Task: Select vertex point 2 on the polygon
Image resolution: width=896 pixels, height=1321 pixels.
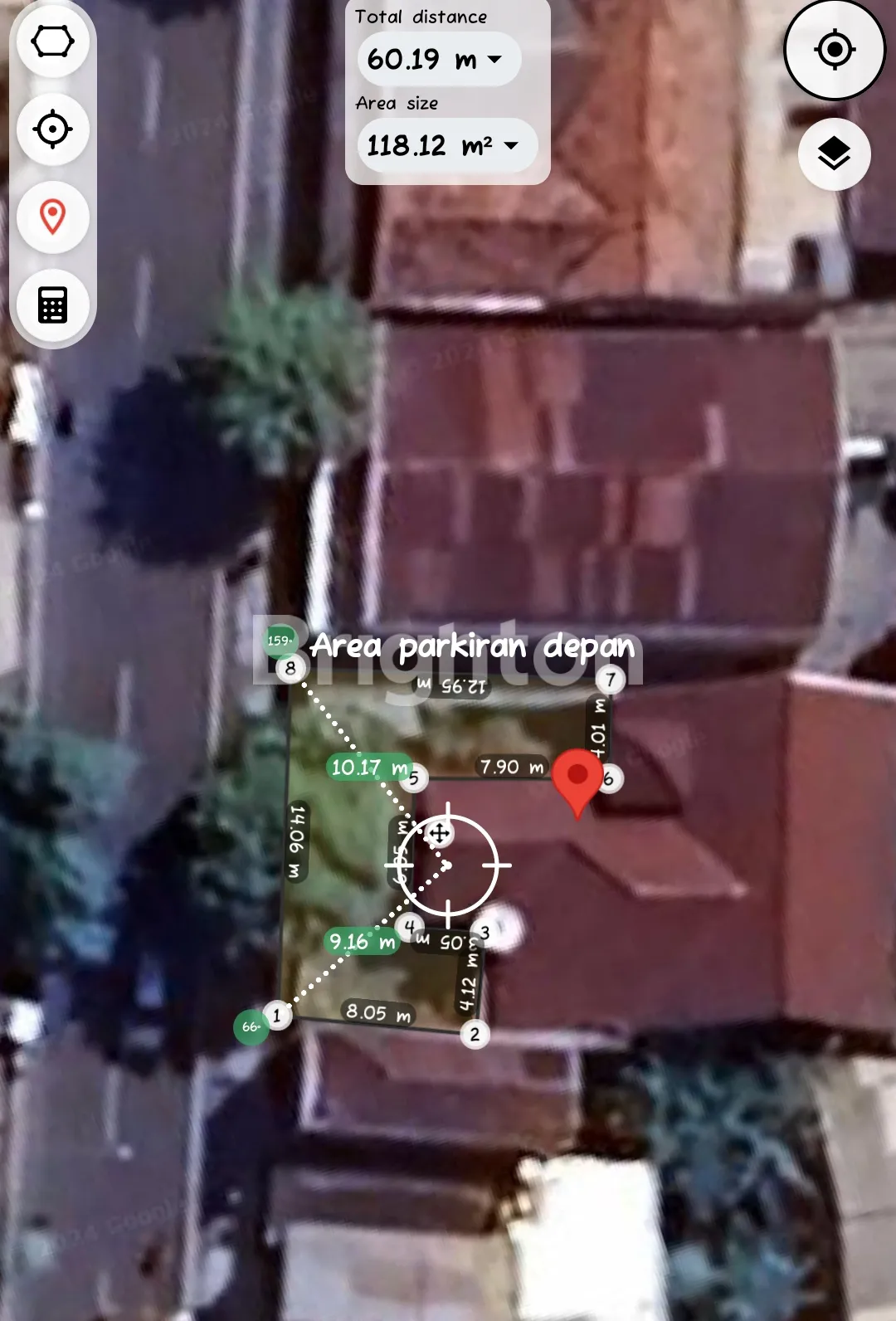Action: coord(475,1035)
